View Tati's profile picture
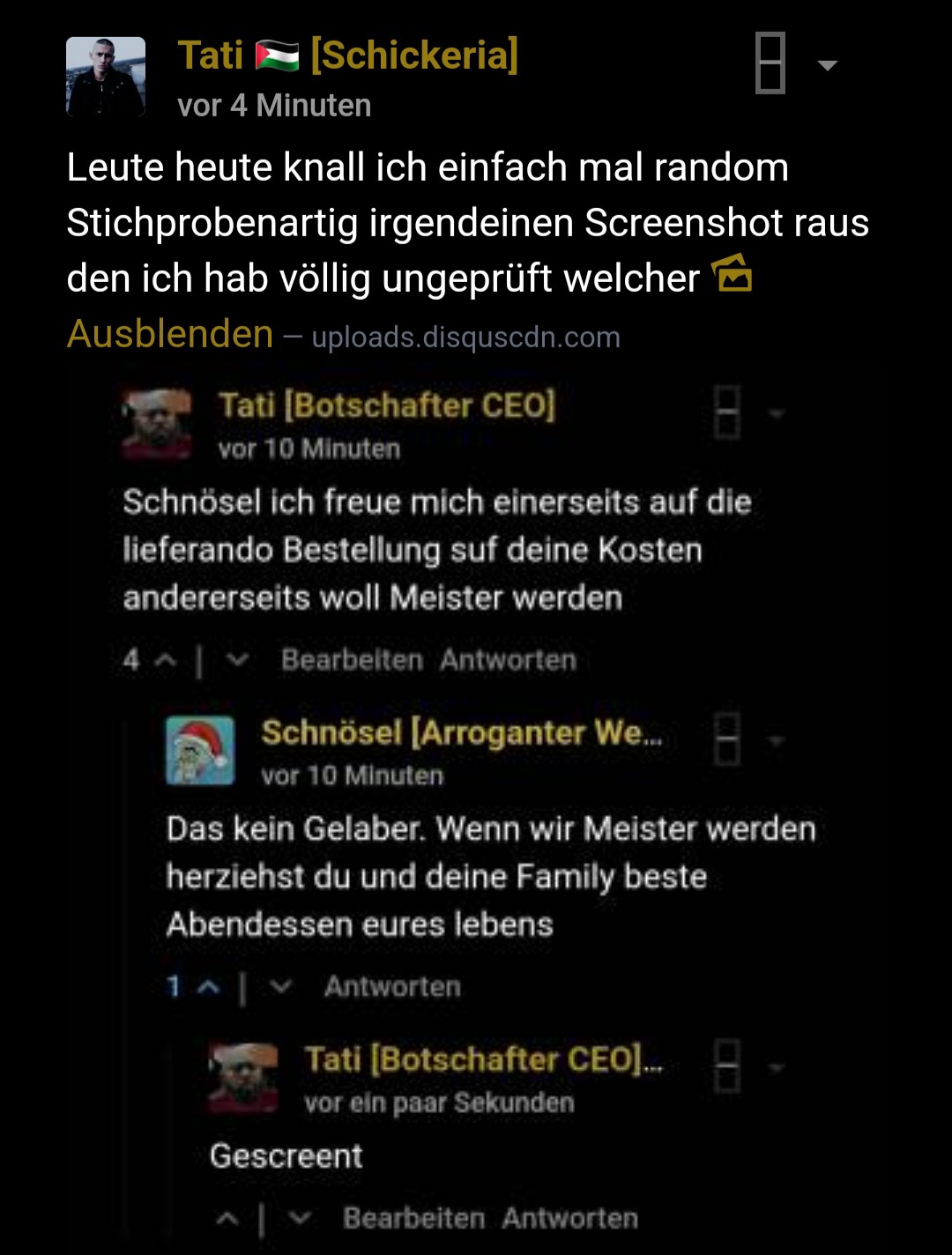952x1255 pixels. coord(106,77)
